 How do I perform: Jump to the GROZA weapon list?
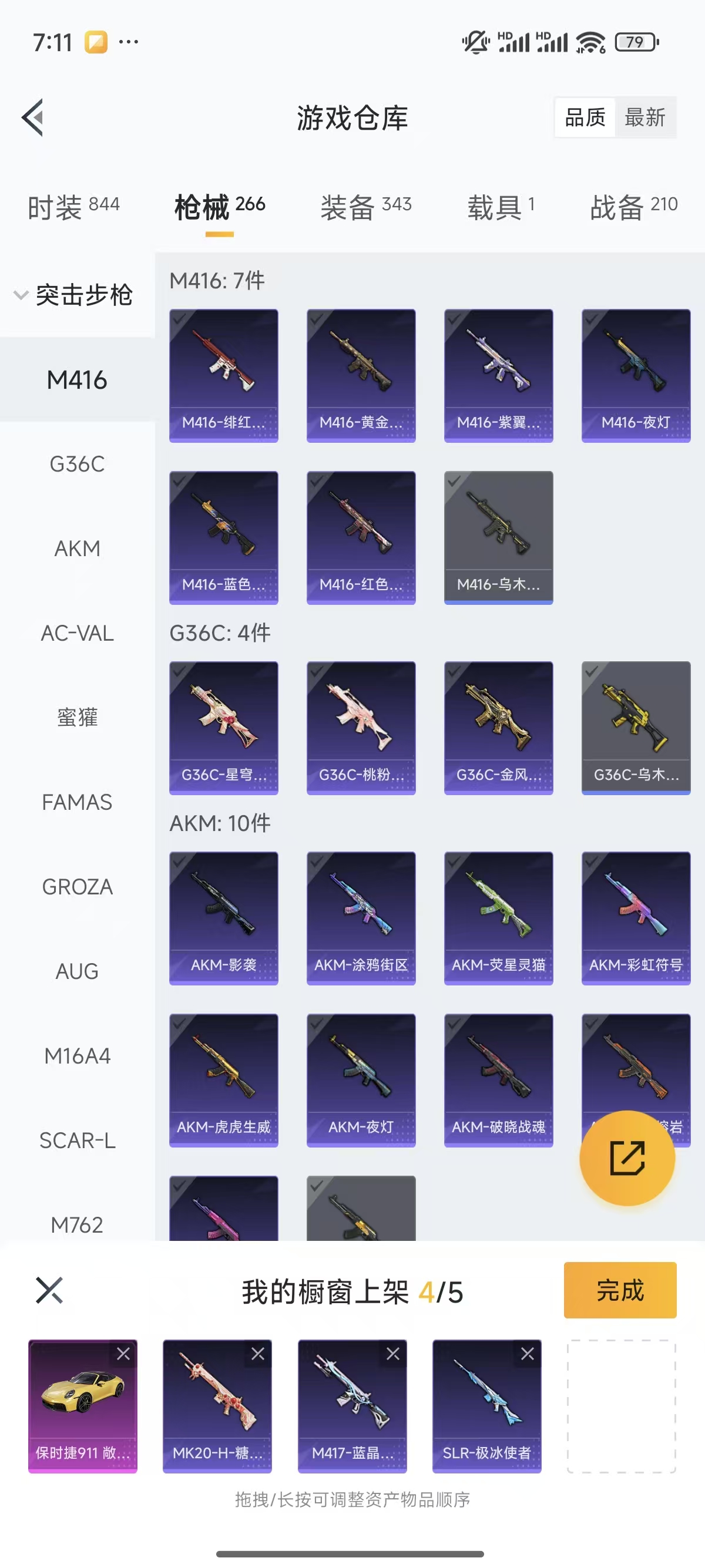(x=78, y=887)
